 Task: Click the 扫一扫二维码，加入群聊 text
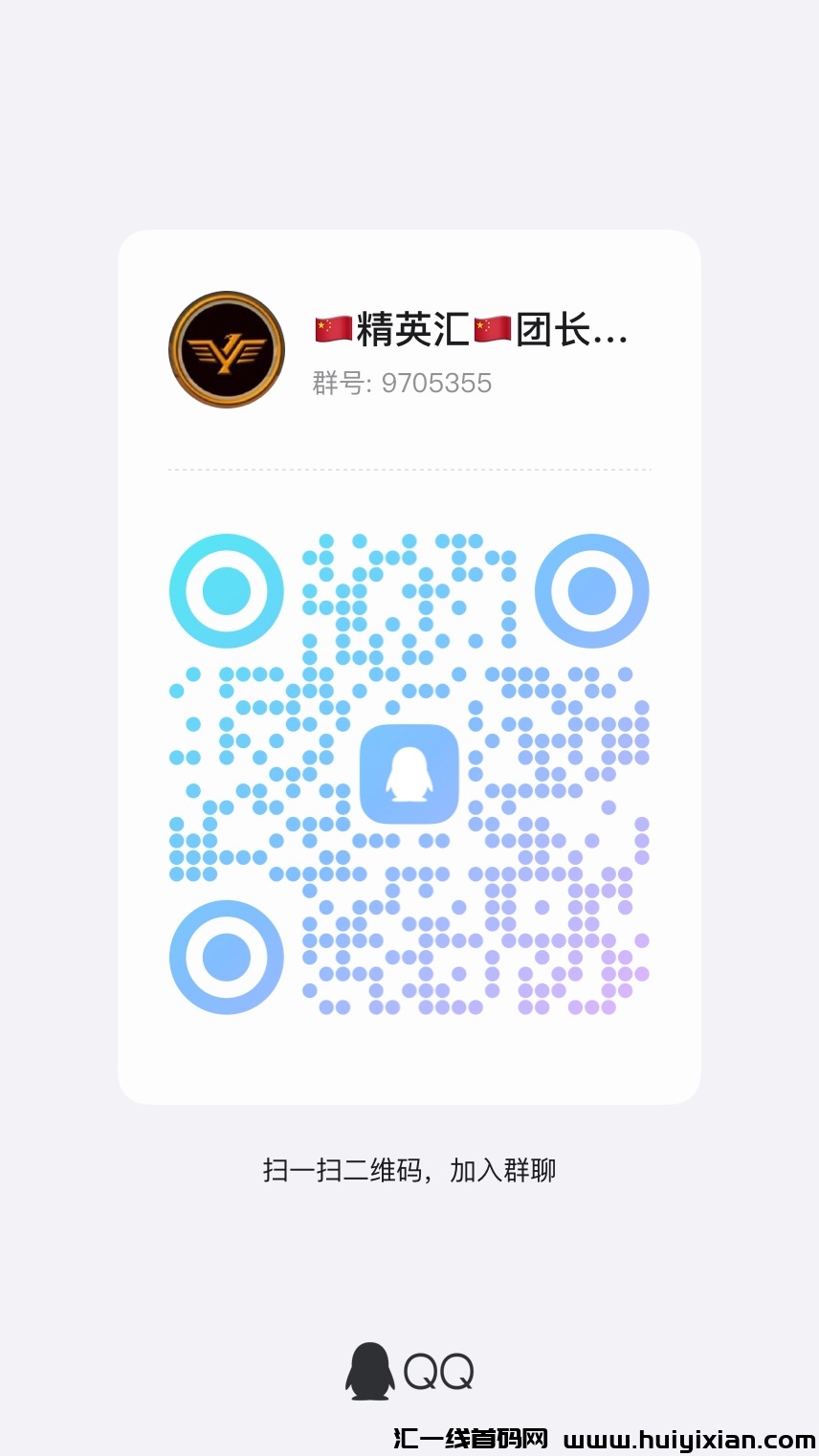pos(410,1170)
